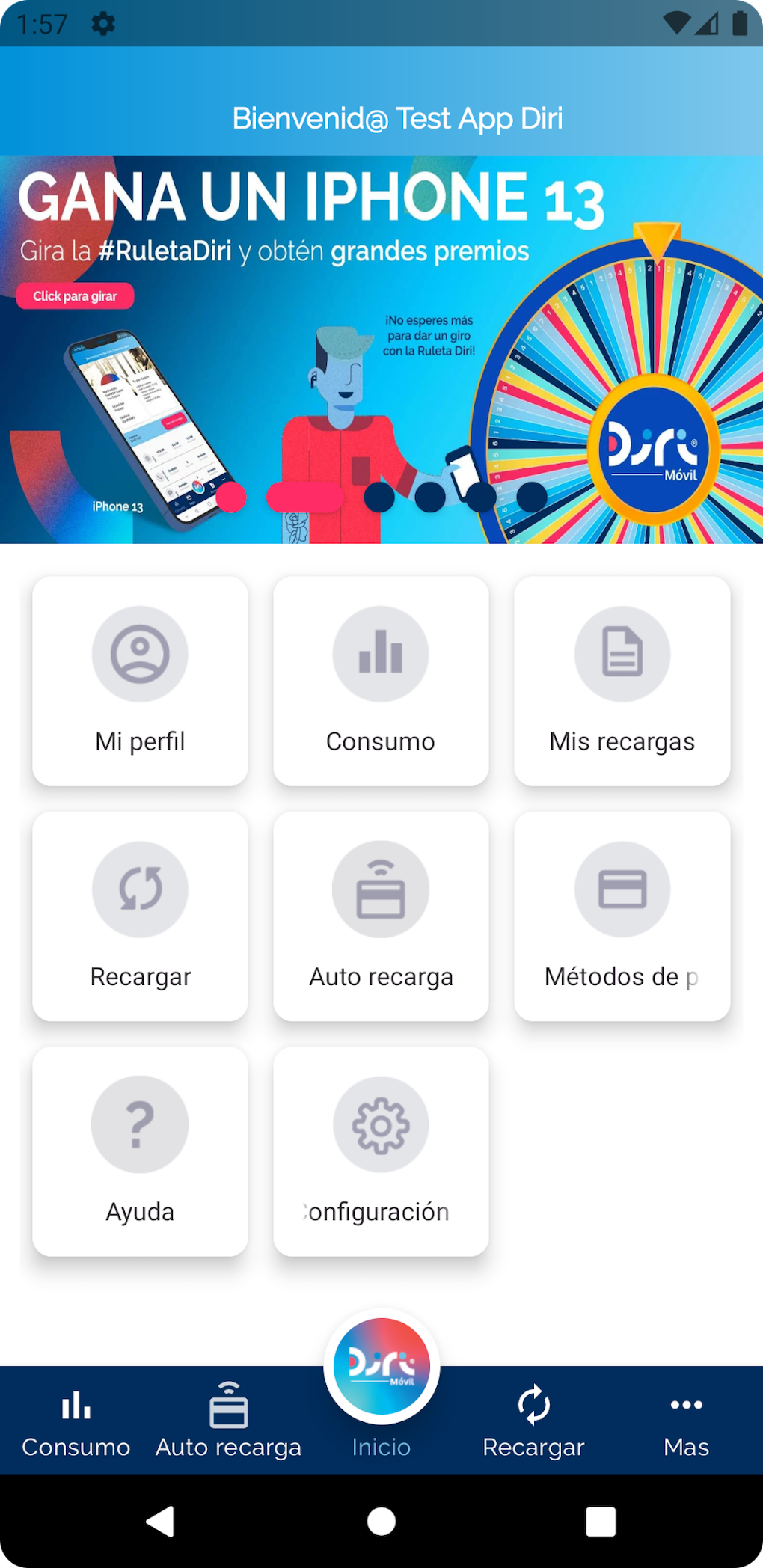Viewport: 763px width, 1568px height.
Task: Tap the Click para girar button
Action: [x=75, y=296]
